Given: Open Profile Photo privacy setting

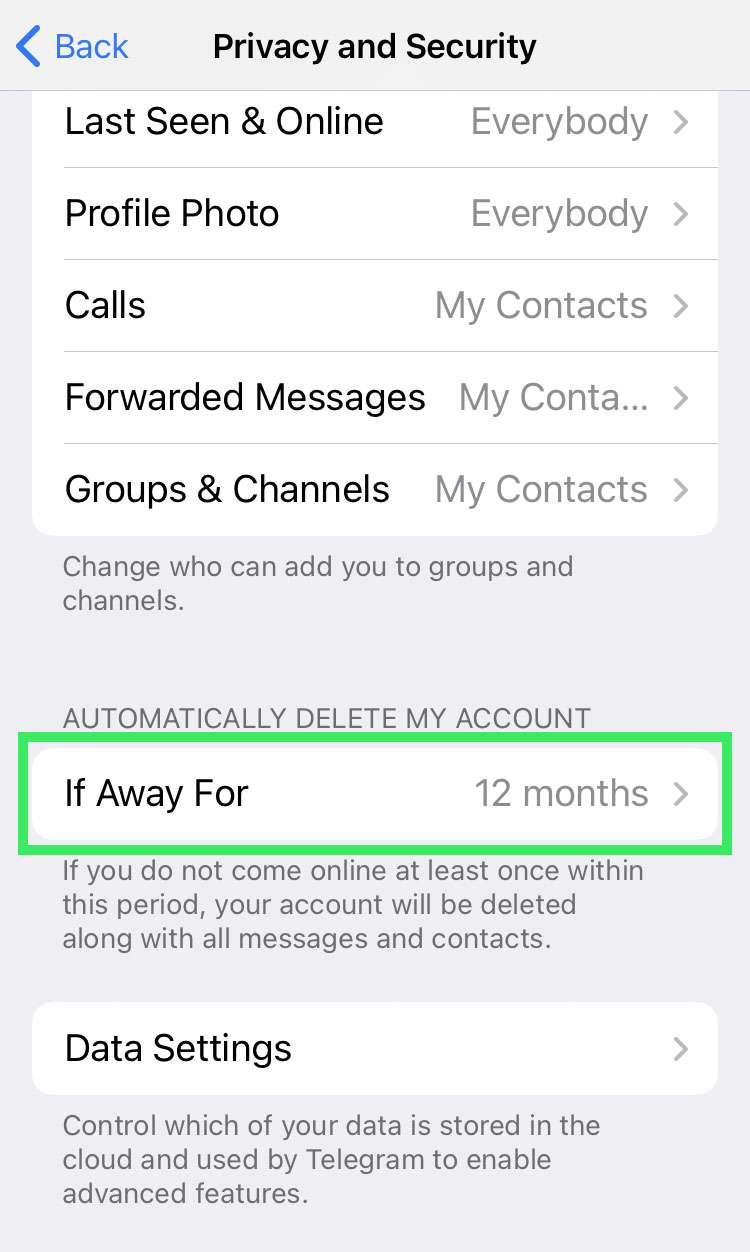Looking at the screenshot, I should (375, 214).
